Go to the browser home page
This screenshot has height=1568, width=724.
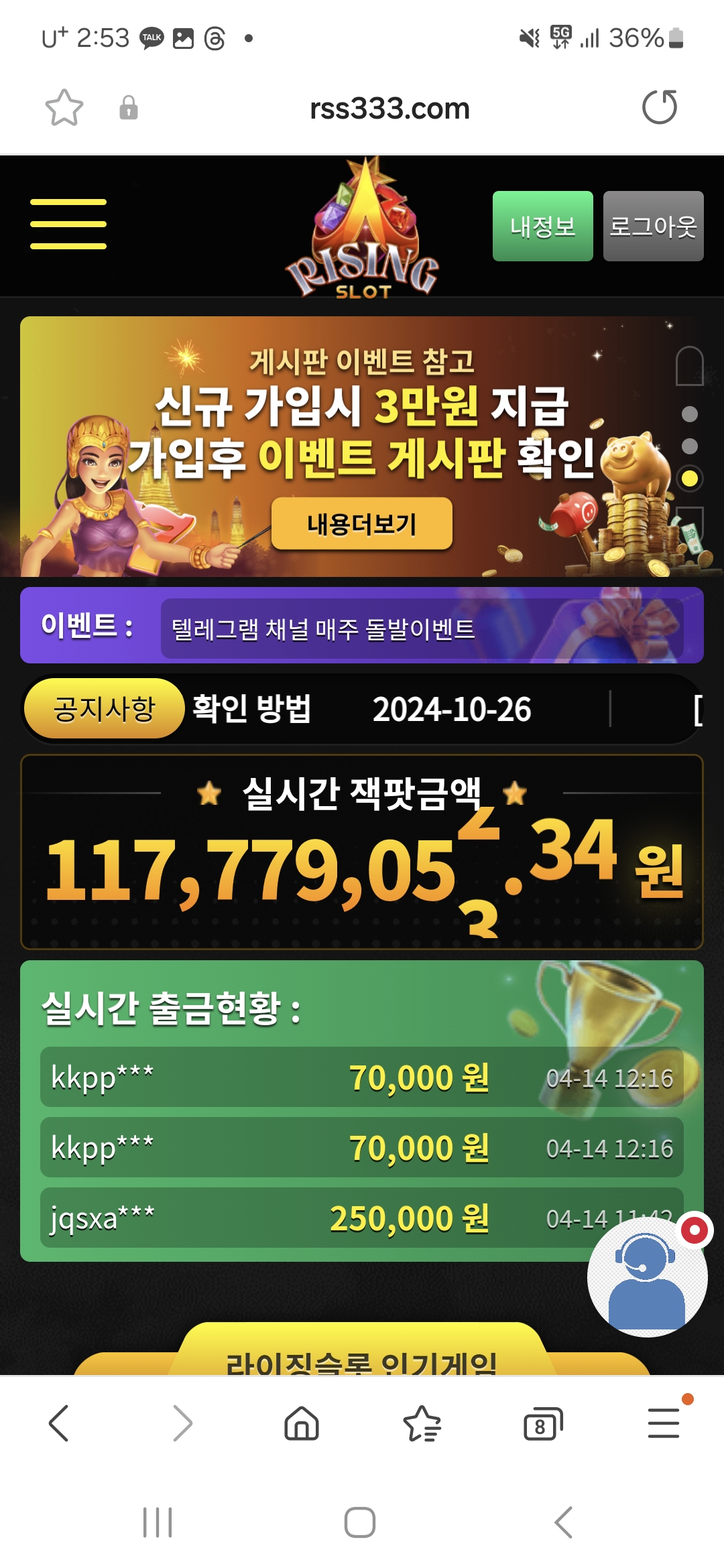pos(301,1423)
